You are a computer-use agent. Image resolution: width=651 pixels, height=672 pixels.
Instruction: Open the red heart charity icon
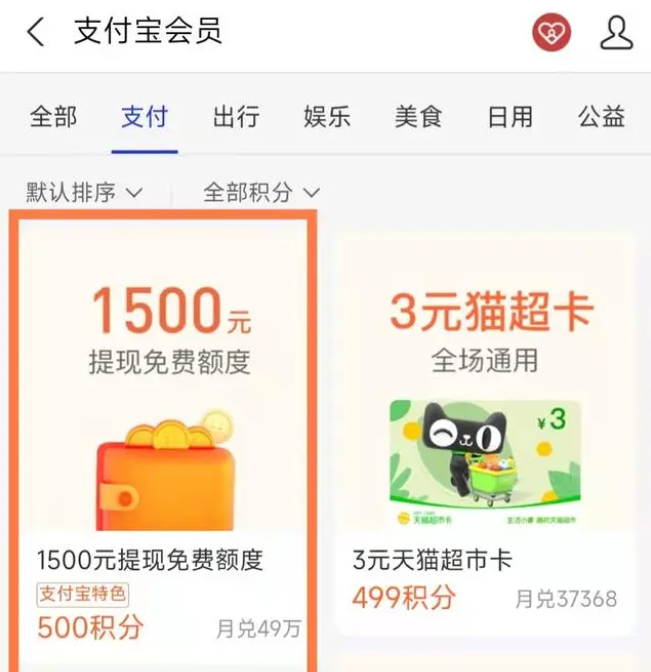coord(550,33)
